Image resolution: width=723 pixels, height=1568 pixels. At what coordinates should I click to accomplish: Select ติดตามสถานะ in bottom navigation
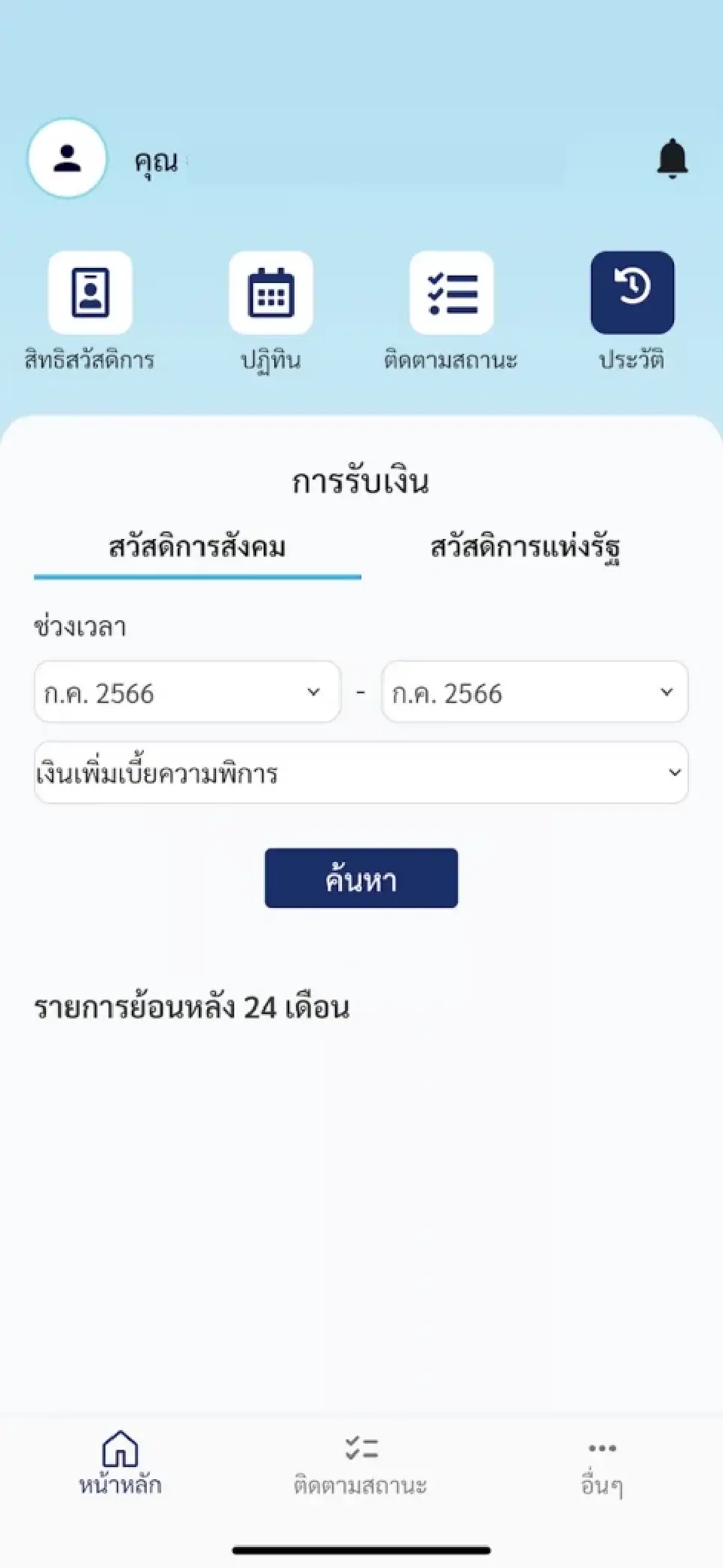tap(361, 1463)
